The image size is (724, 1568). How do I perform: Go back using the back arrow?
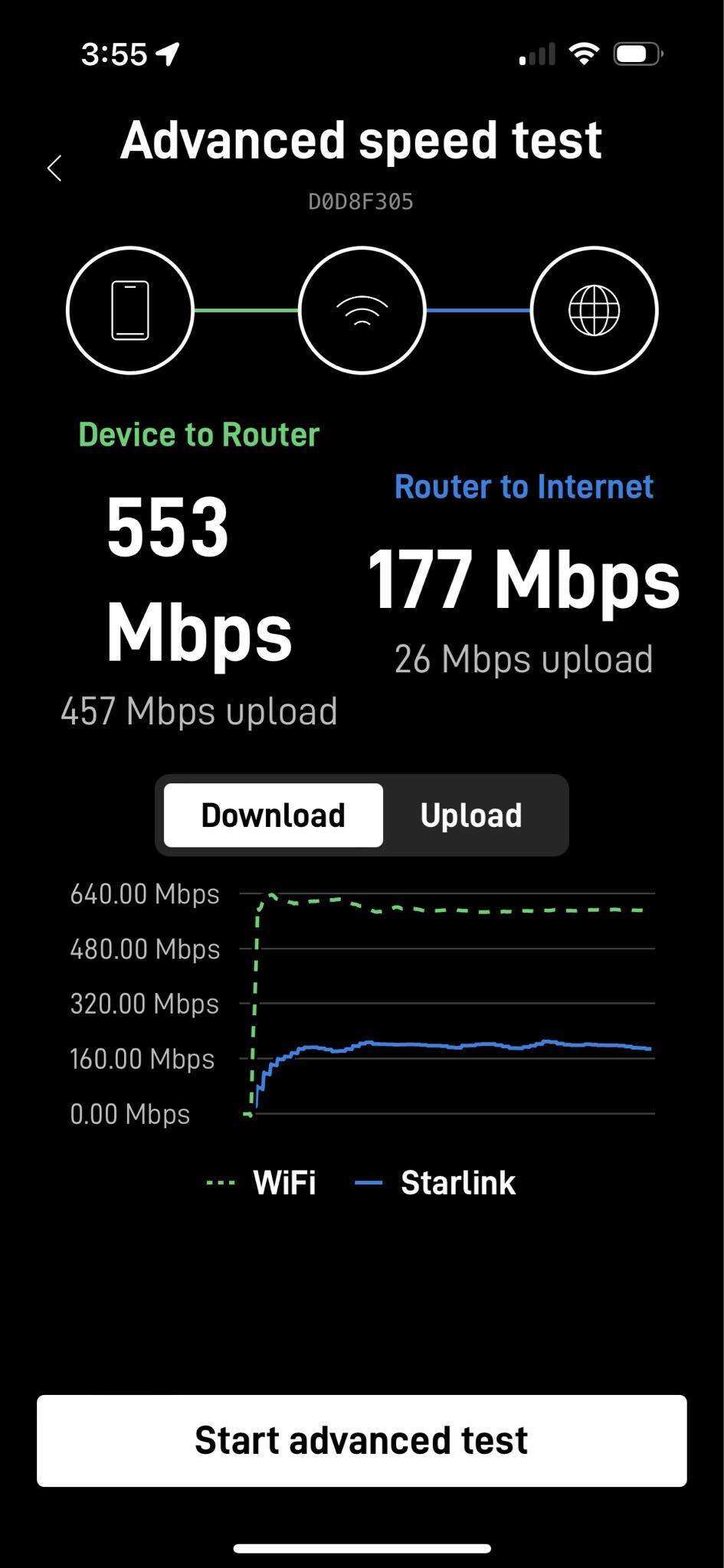tap(54, 168)
